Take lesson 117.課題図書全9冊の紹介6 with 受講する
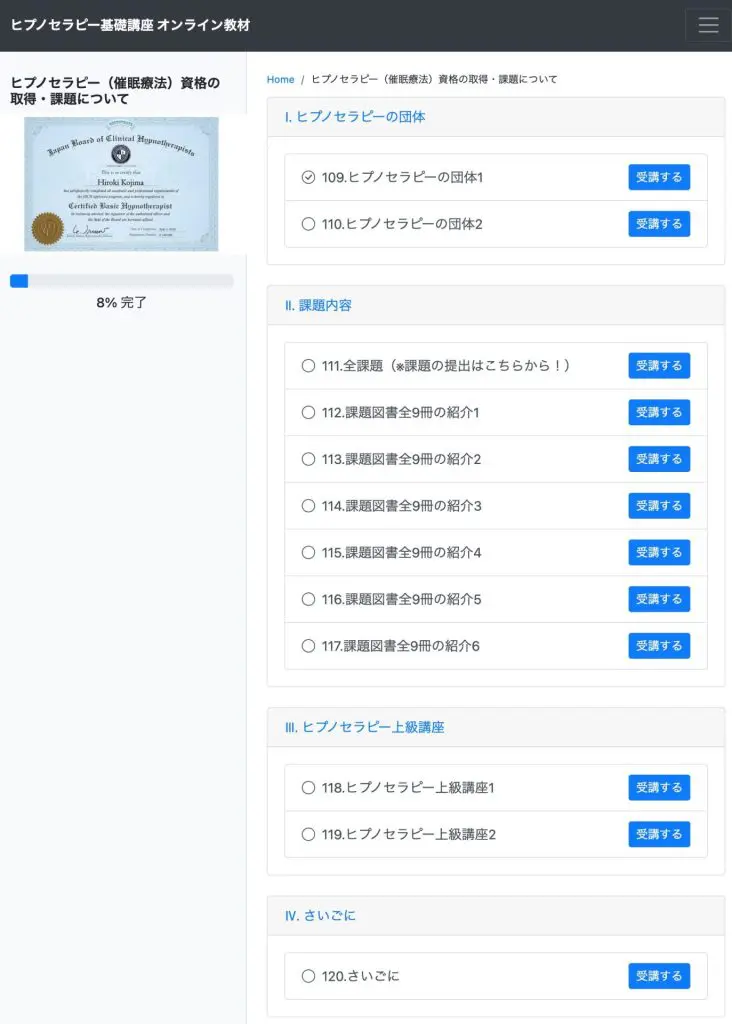Screen dimensions: 732x1024 coord(659,646)
